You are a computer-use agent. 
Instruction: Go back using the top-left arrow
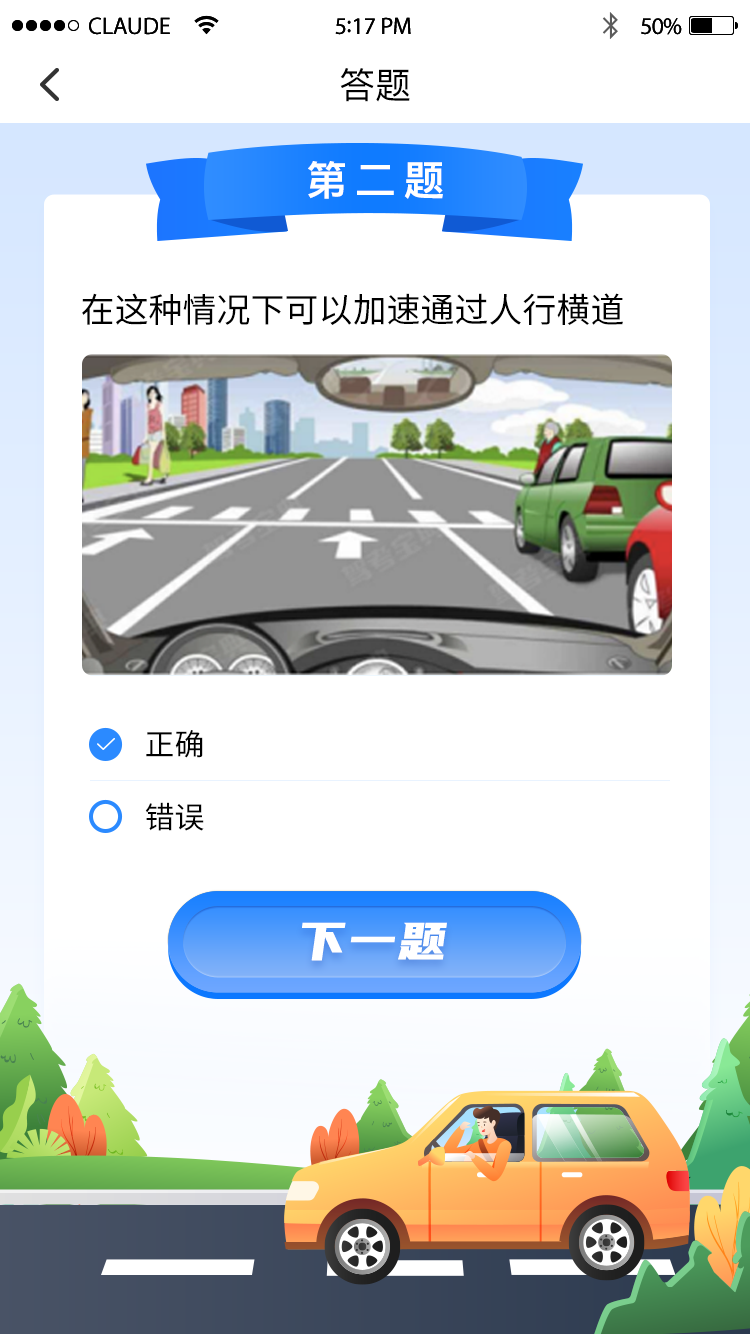click(x=50, y=85)
